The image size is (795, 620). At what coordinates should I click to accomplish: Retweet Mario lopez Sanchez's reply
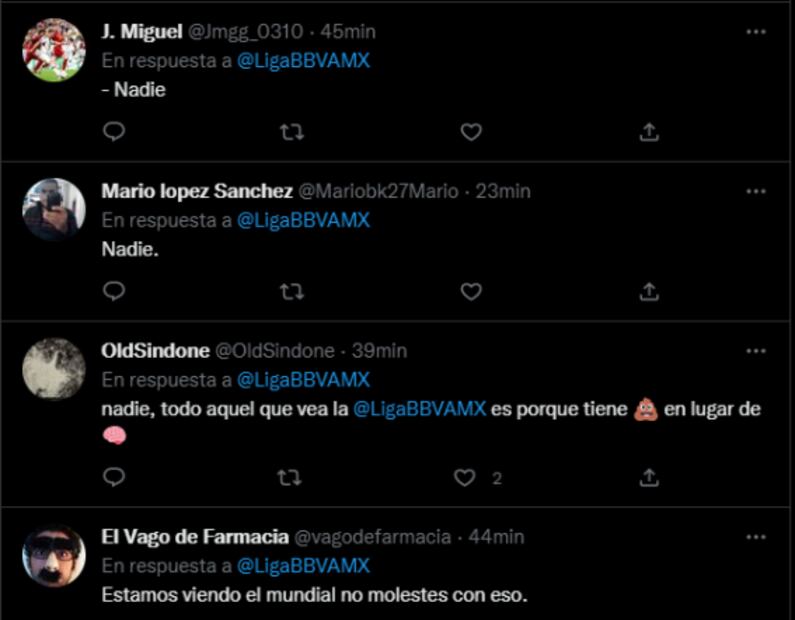click(x=291, y=291)
